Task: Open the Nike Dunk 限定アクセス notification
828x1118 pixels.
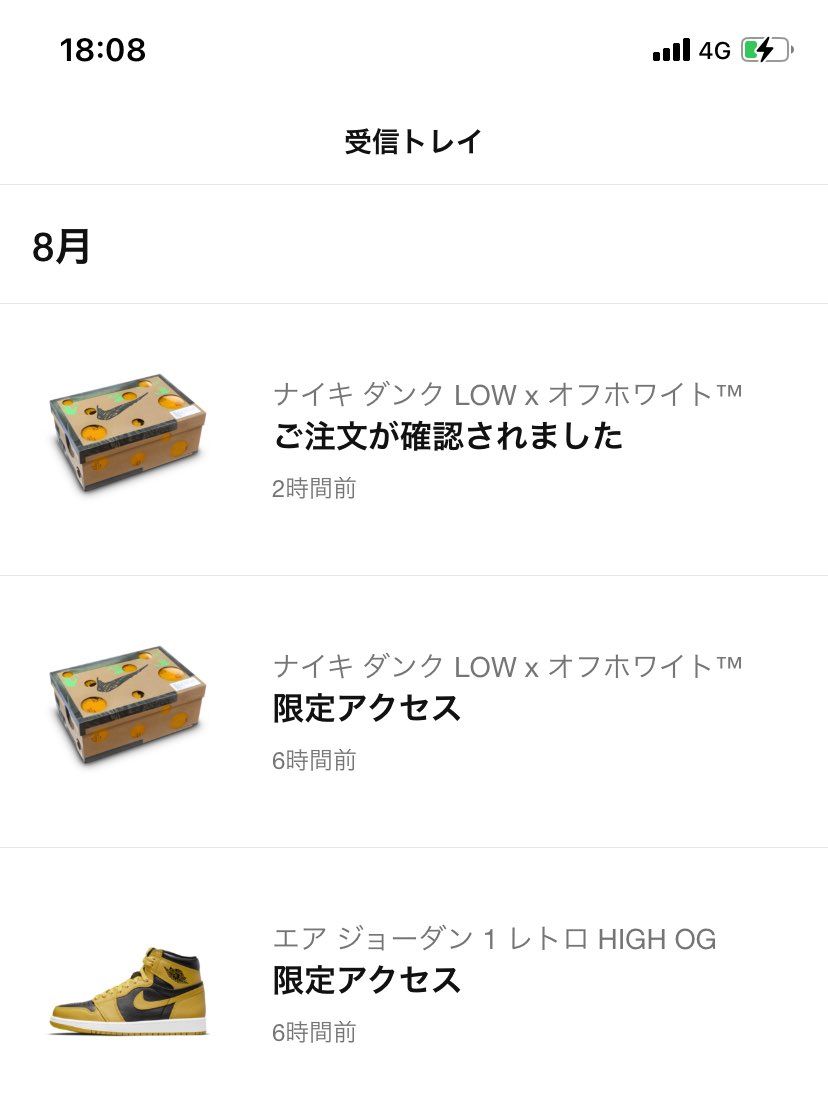Action: pyautogui.click(x=450, y=710)
